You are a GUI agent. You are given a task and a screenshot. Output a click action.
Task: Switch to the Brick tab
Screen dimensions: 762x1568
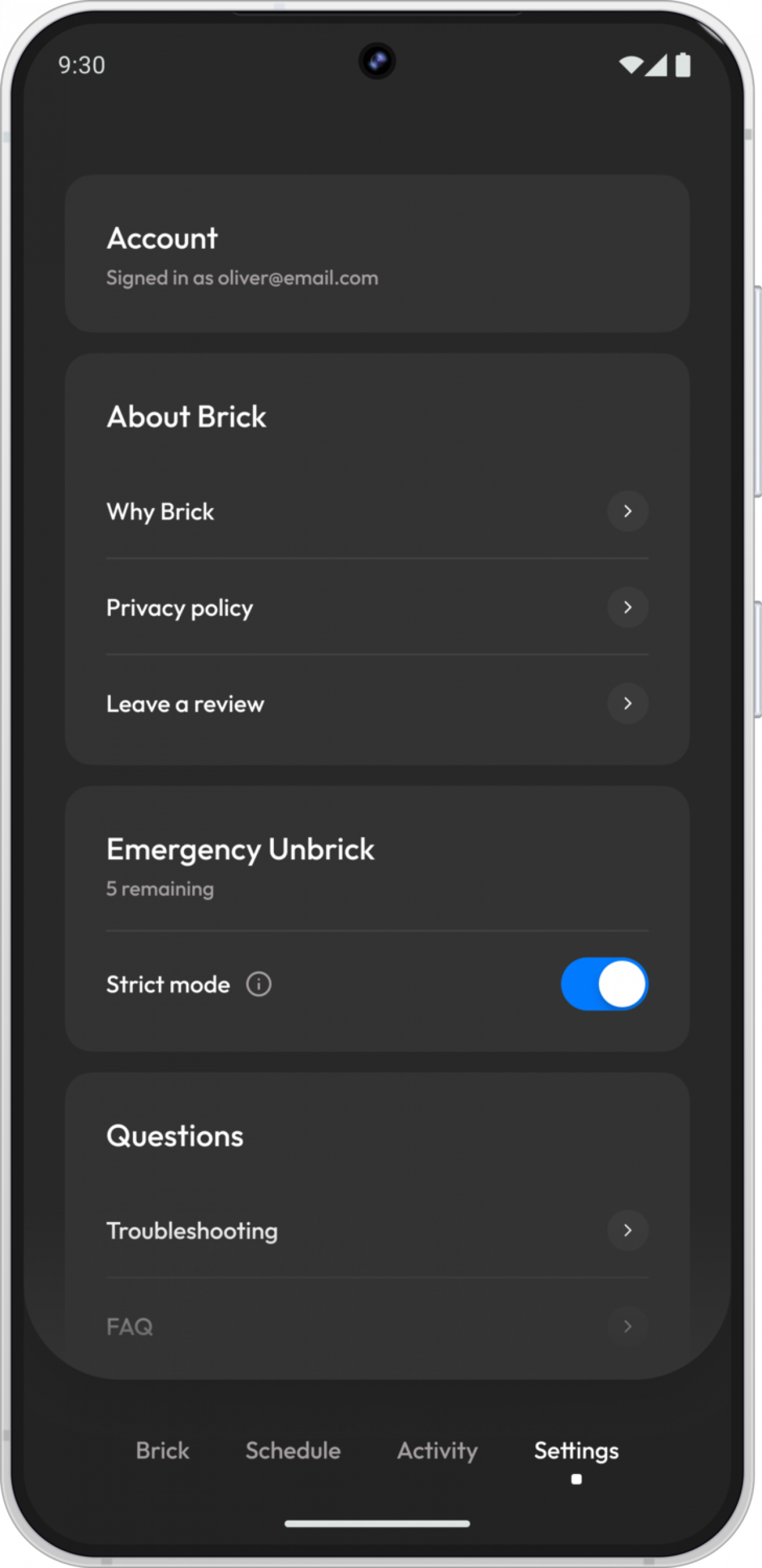[163, 1451]
